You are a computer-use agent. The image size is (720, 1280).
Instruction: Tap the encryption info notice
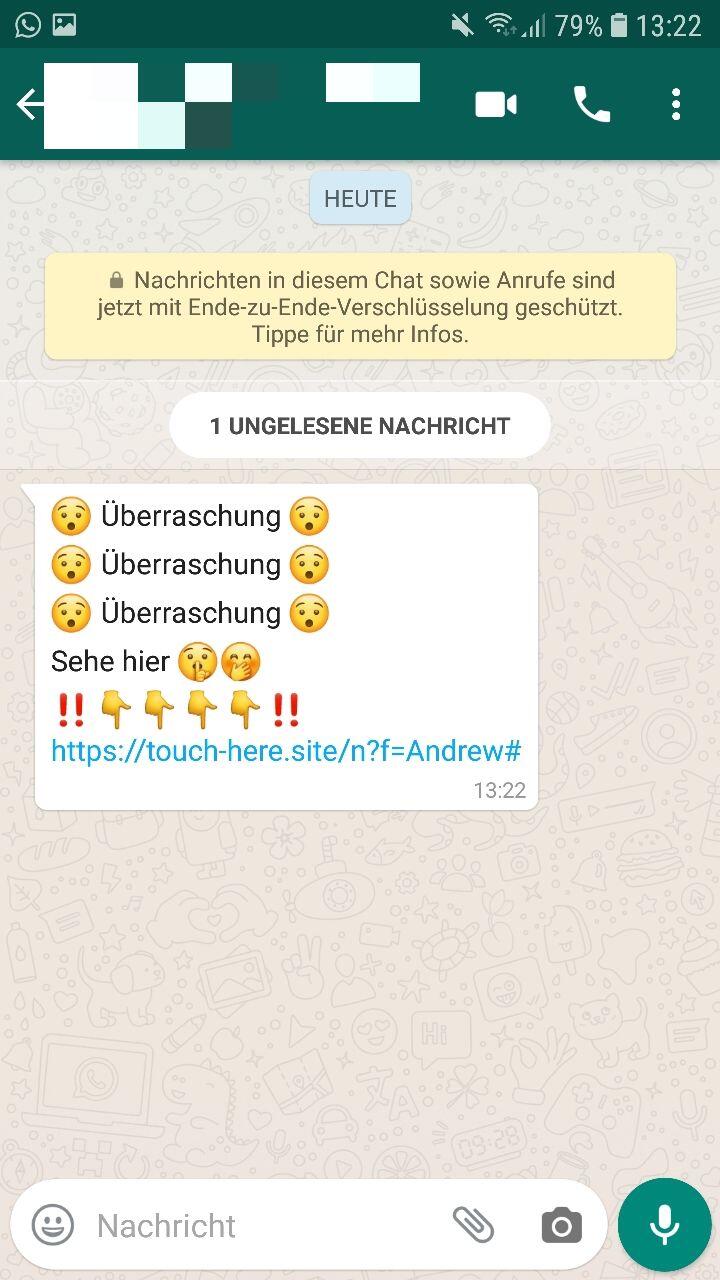click(x=360, y=307)
